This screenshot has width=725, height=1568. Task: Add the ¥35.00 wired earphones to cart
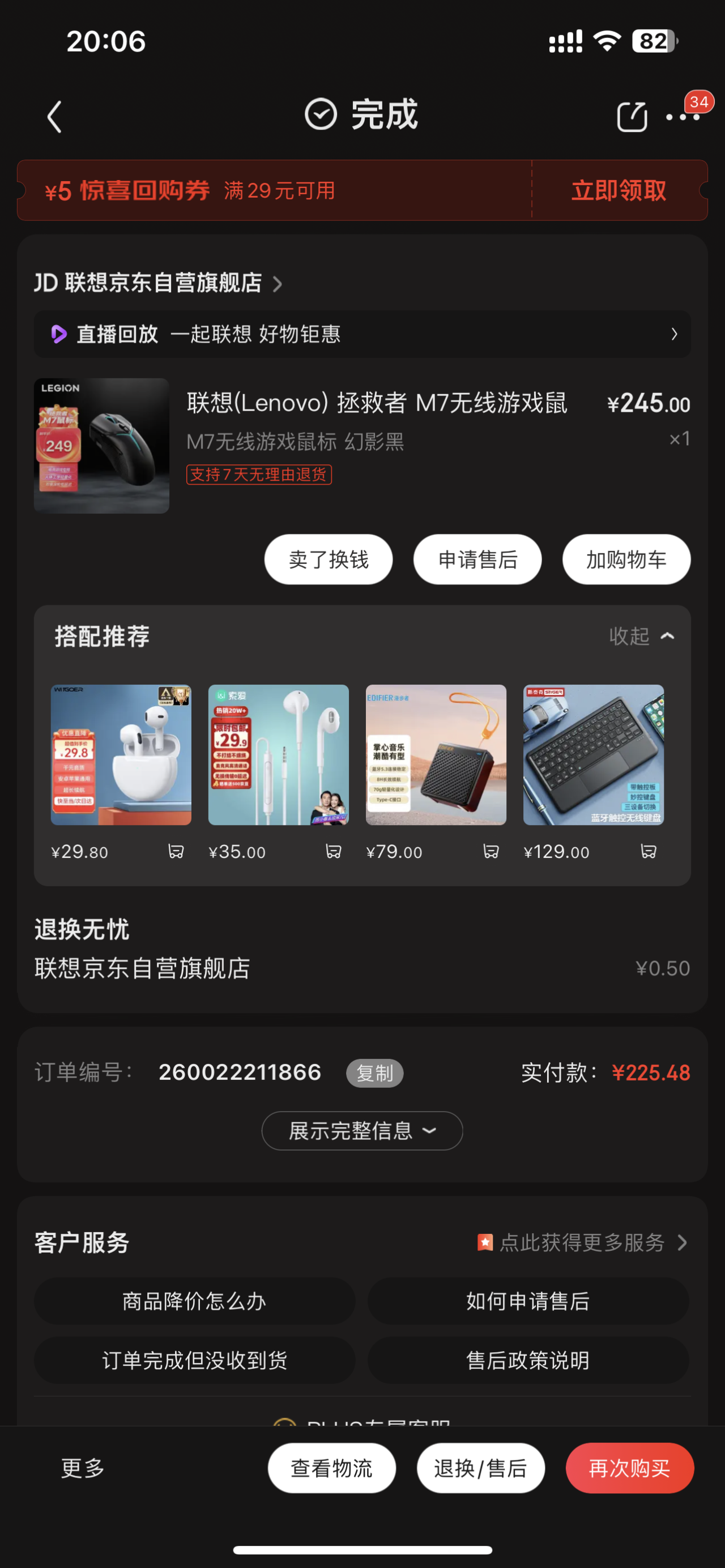point(333,851)
